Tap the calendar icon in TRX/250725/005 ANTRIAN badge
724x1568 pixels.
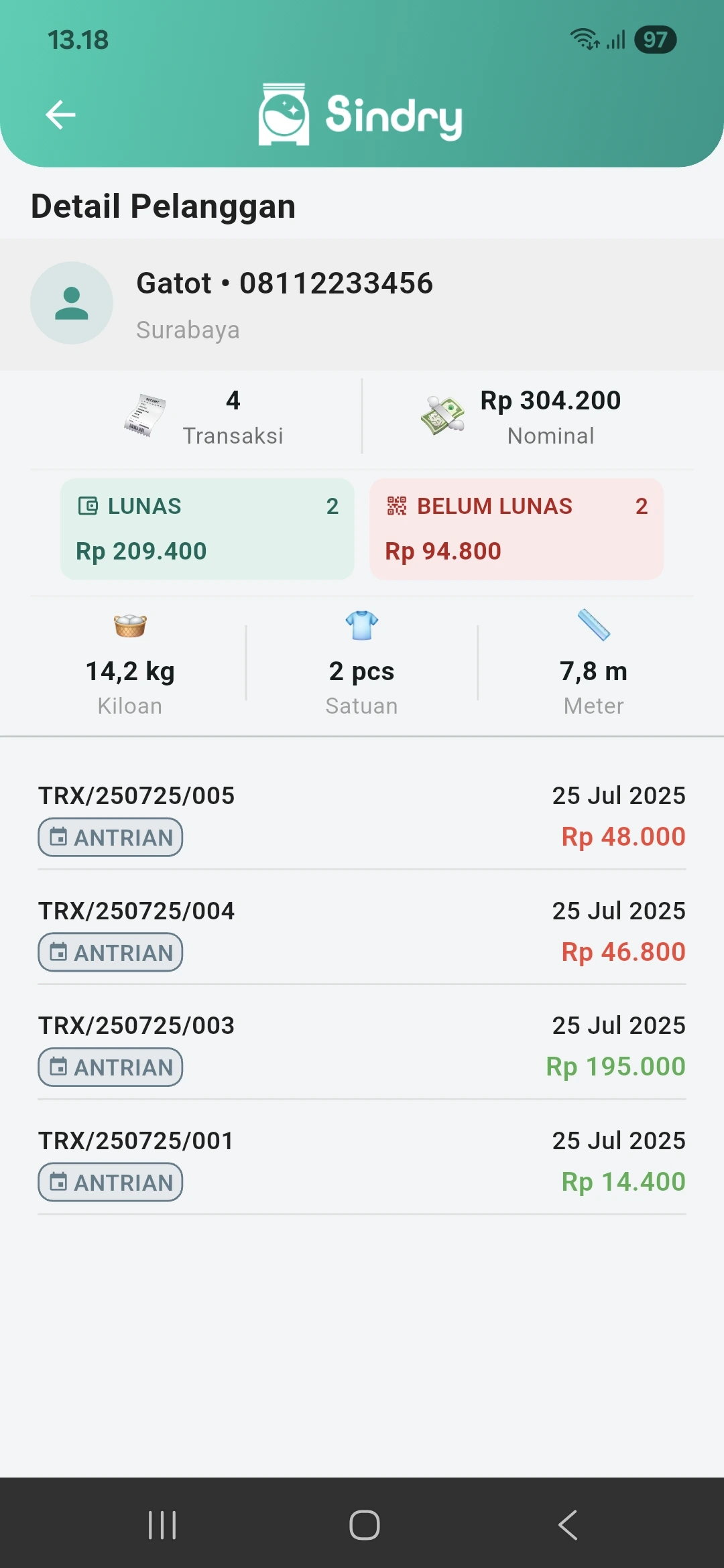(x=61, y=836)
